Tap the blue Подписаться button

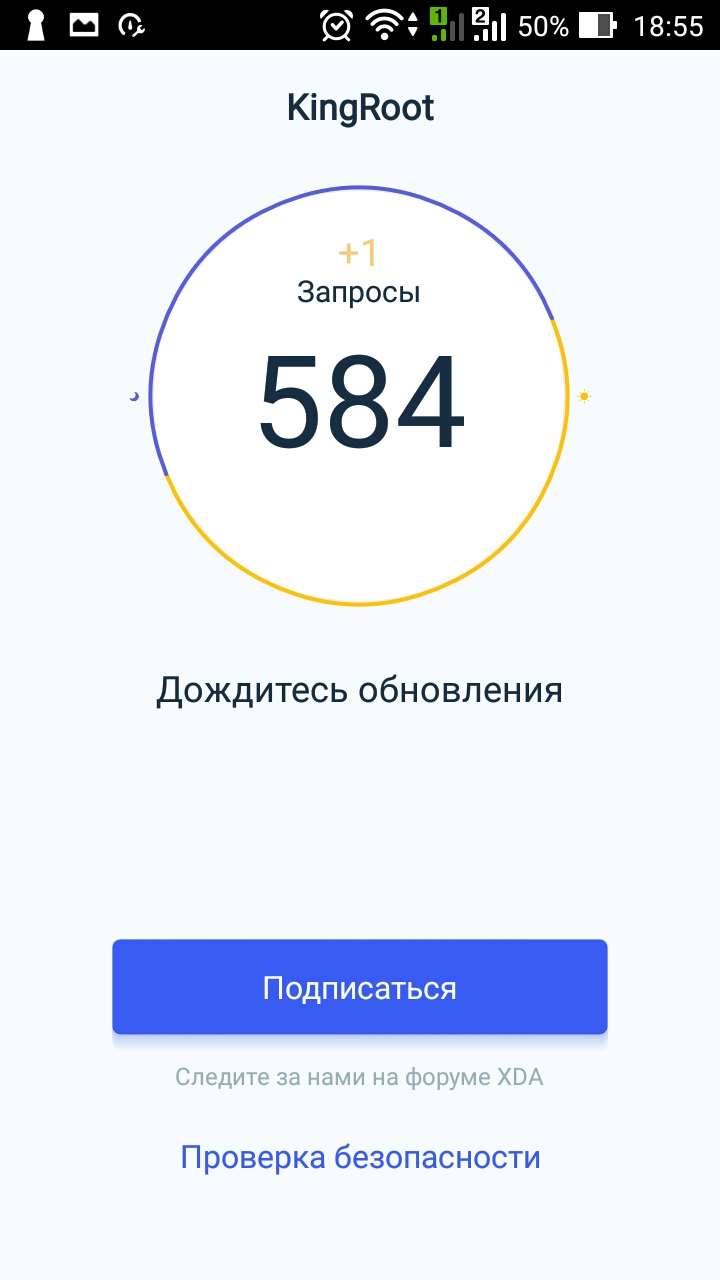(359, 987)
